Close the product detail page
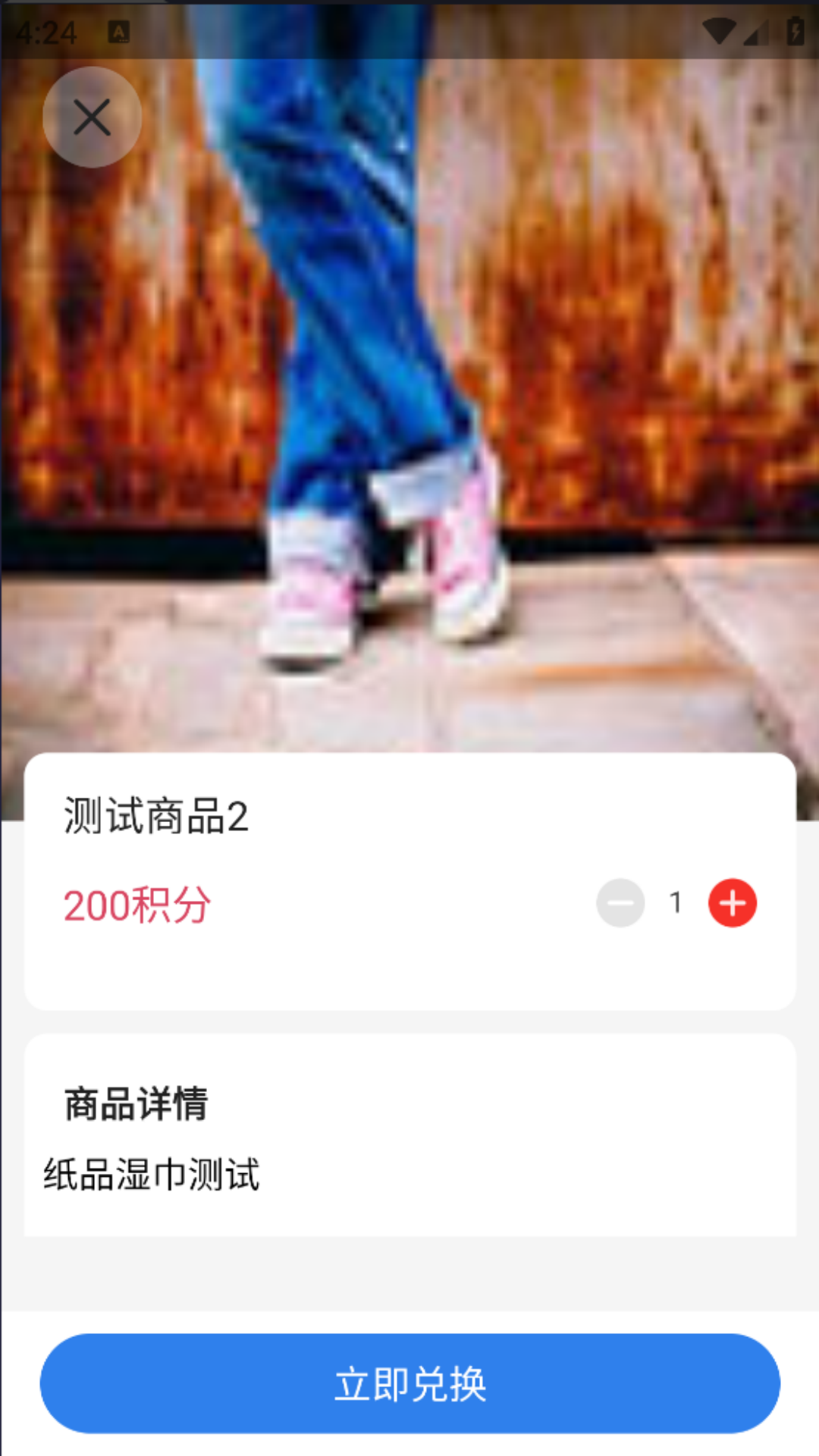819x1456 pixels. (x=92, y=118)
